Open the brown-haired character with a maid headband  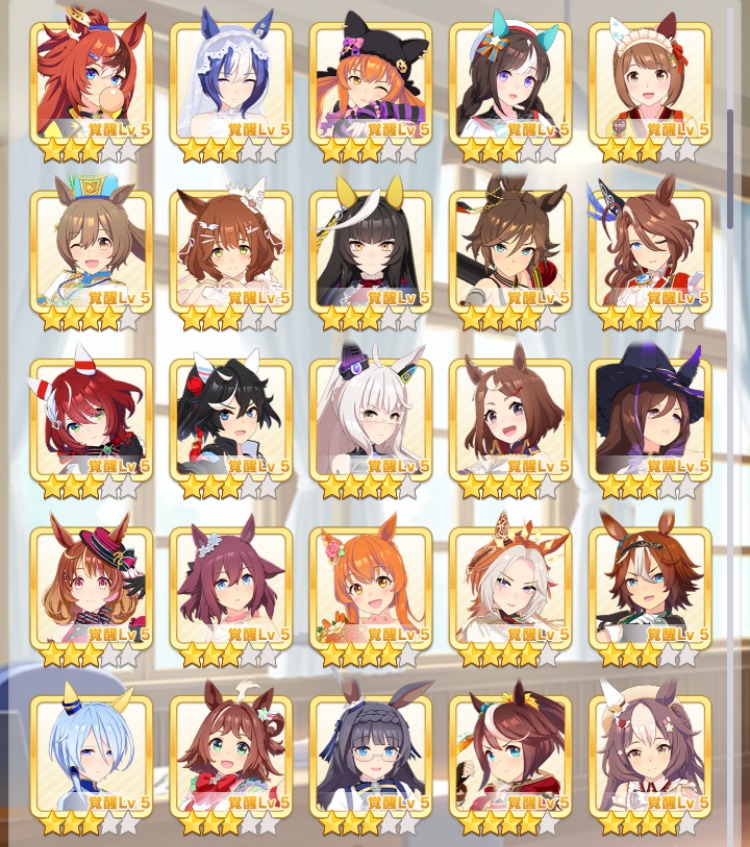(x=650, y=82)
